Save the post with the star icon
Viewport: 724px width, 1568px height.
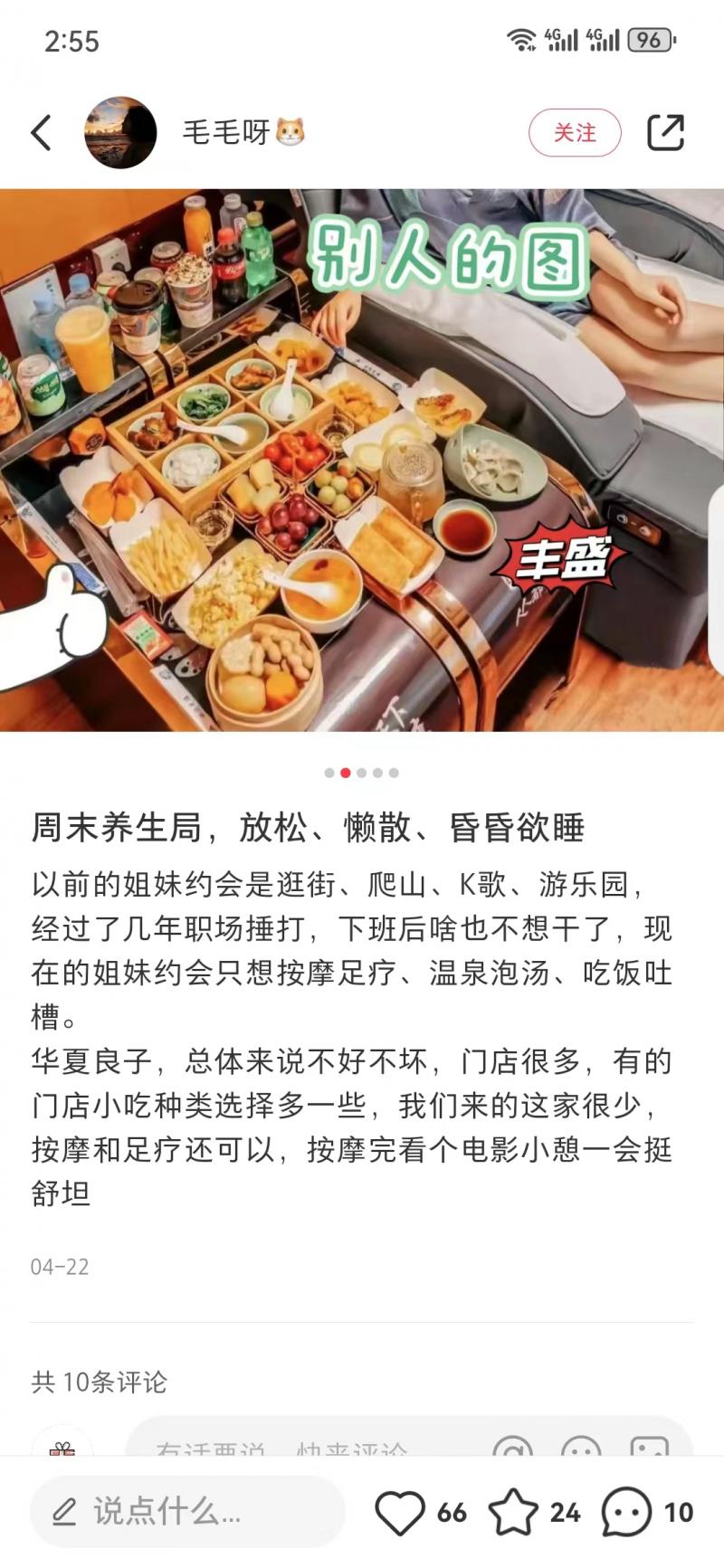click(x=513, y=1511)
